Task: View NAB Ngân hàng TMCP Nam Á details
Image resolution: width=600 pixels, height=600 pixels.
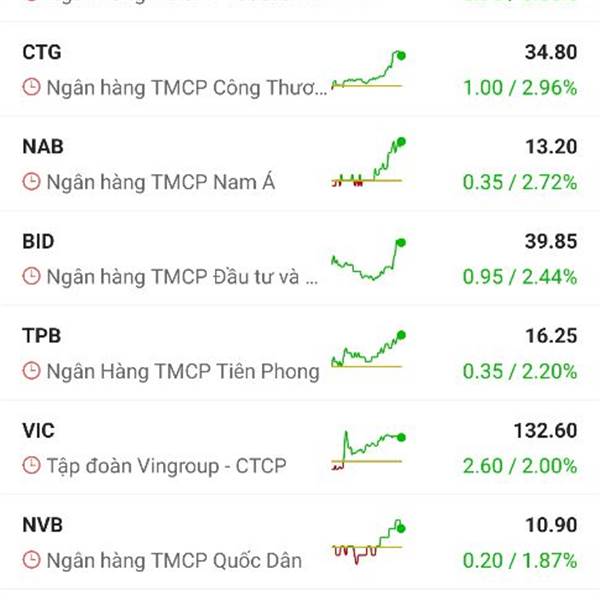Action: point(300,164)
